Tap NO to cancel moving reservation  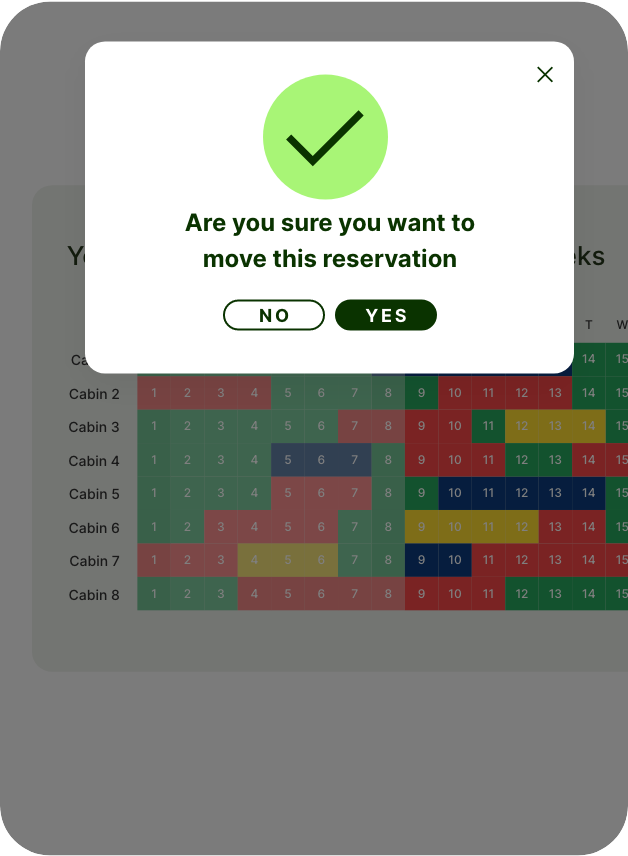pos(274,315)
